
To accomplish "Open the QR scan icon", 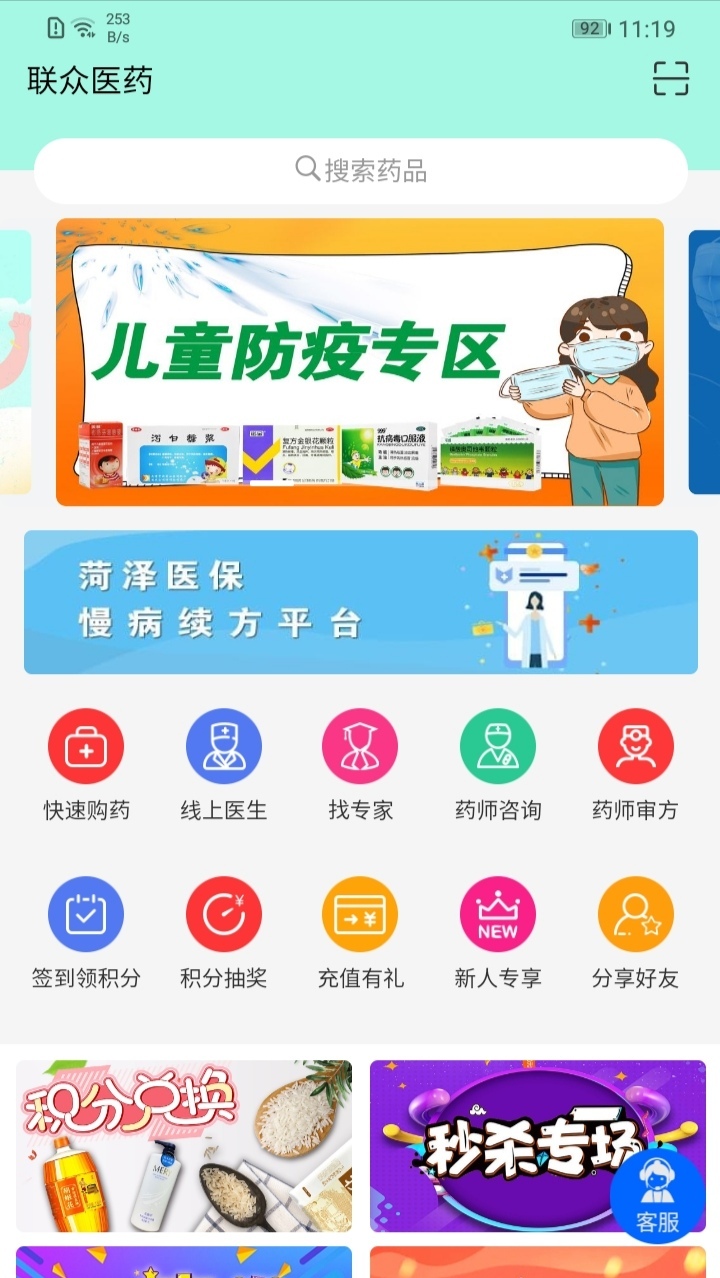I will tap(671, 78).
